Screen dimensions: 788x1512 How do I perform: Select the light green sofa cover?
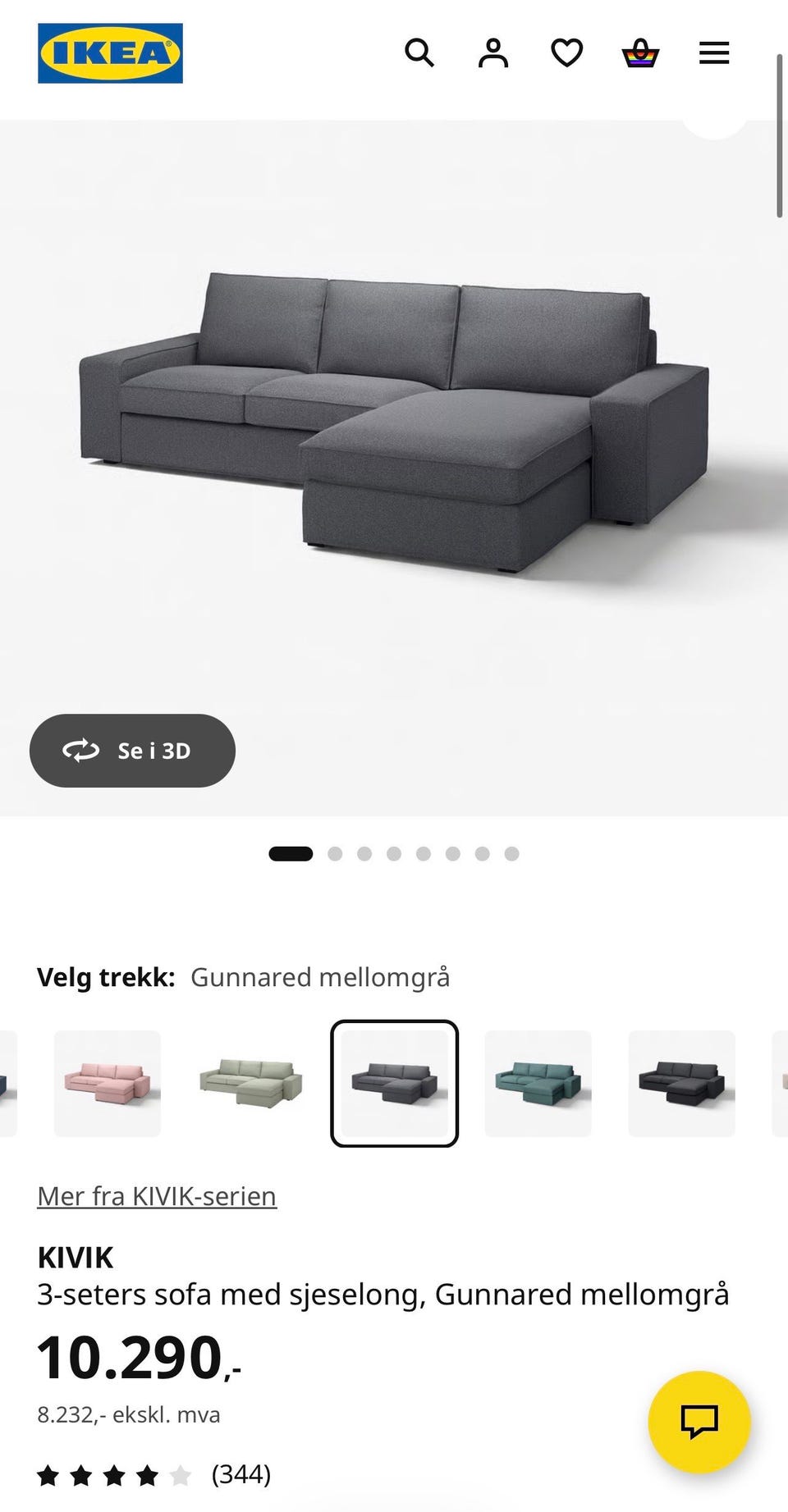251,1084
